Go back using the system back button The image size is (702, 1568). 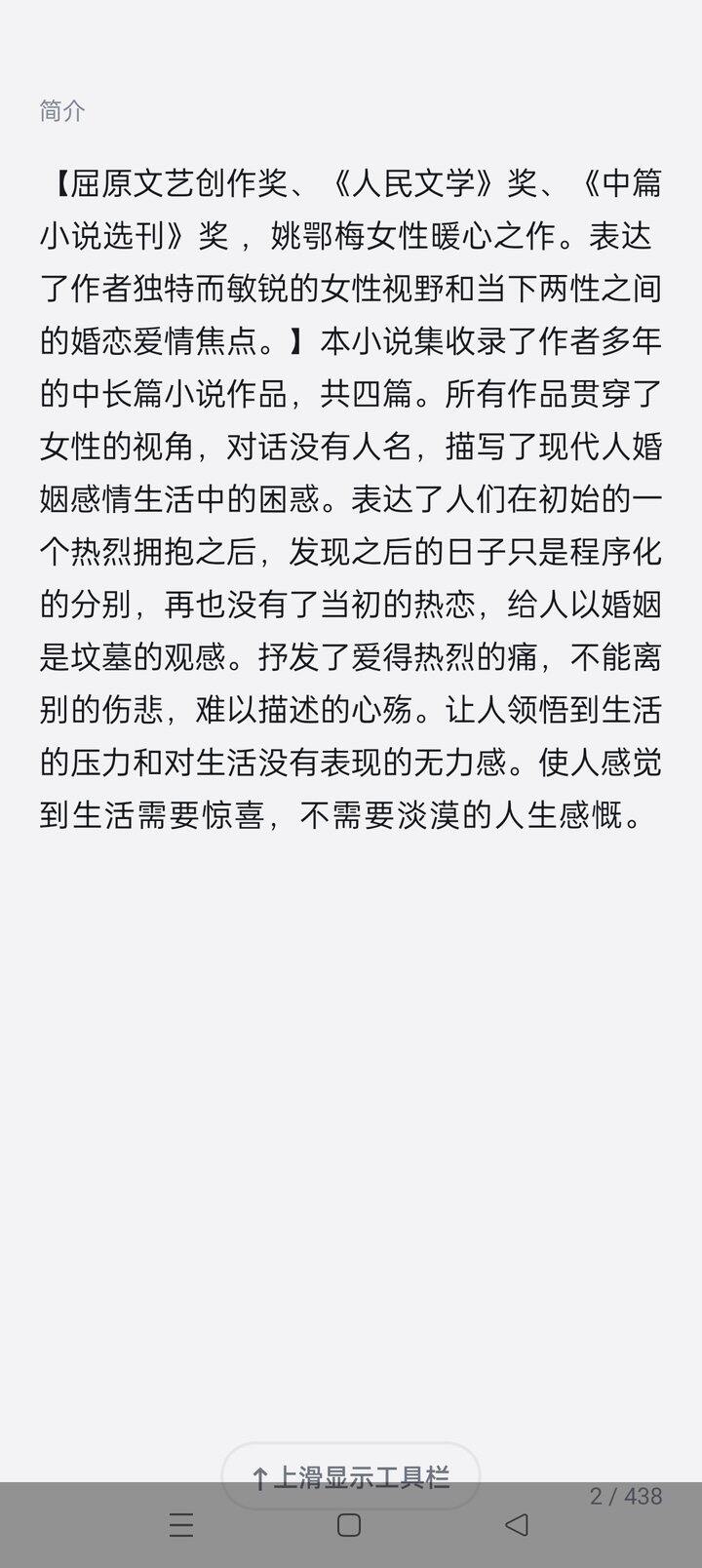(518, 1525)
